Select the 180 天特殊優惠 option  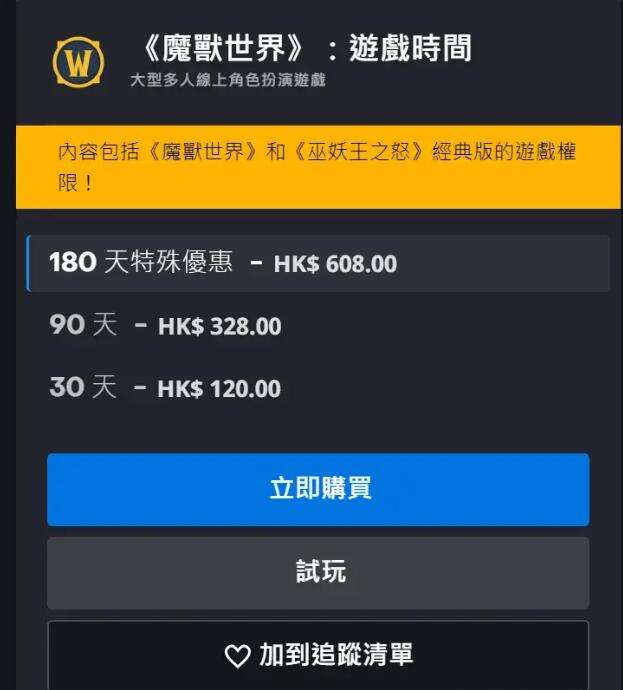click(x=222, y=263)
